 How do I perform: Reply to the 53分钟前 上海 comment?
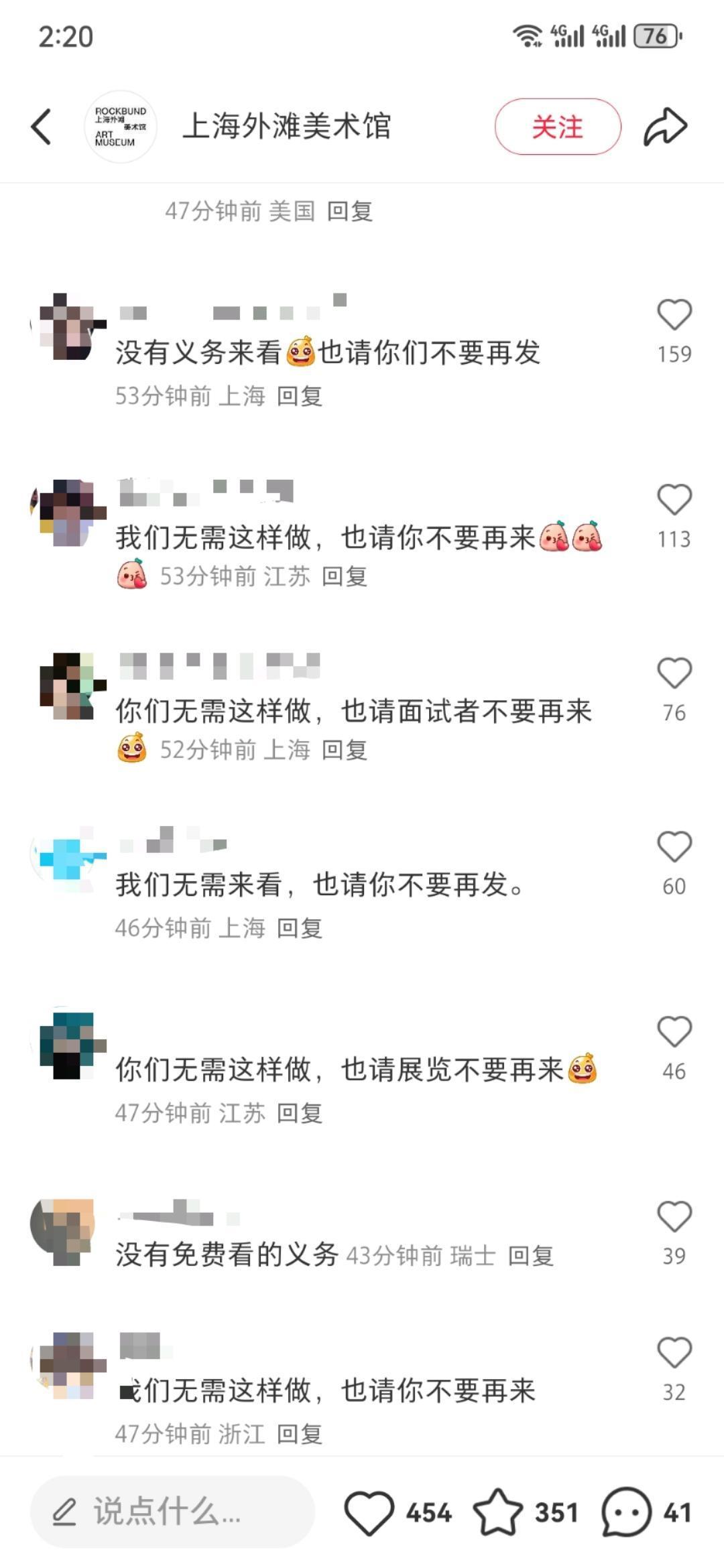(300, 396)
